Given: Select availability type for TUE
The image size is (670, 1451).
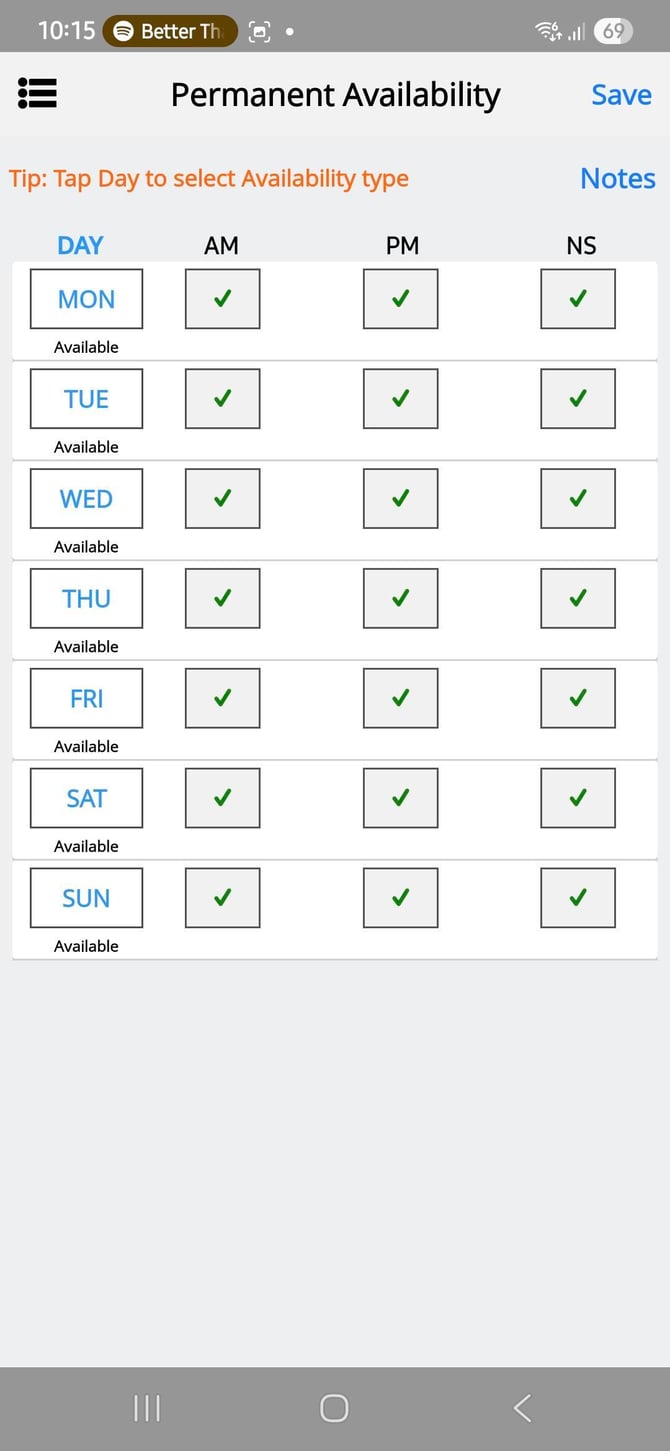Looking at the screenshot, I should [86, 399].
